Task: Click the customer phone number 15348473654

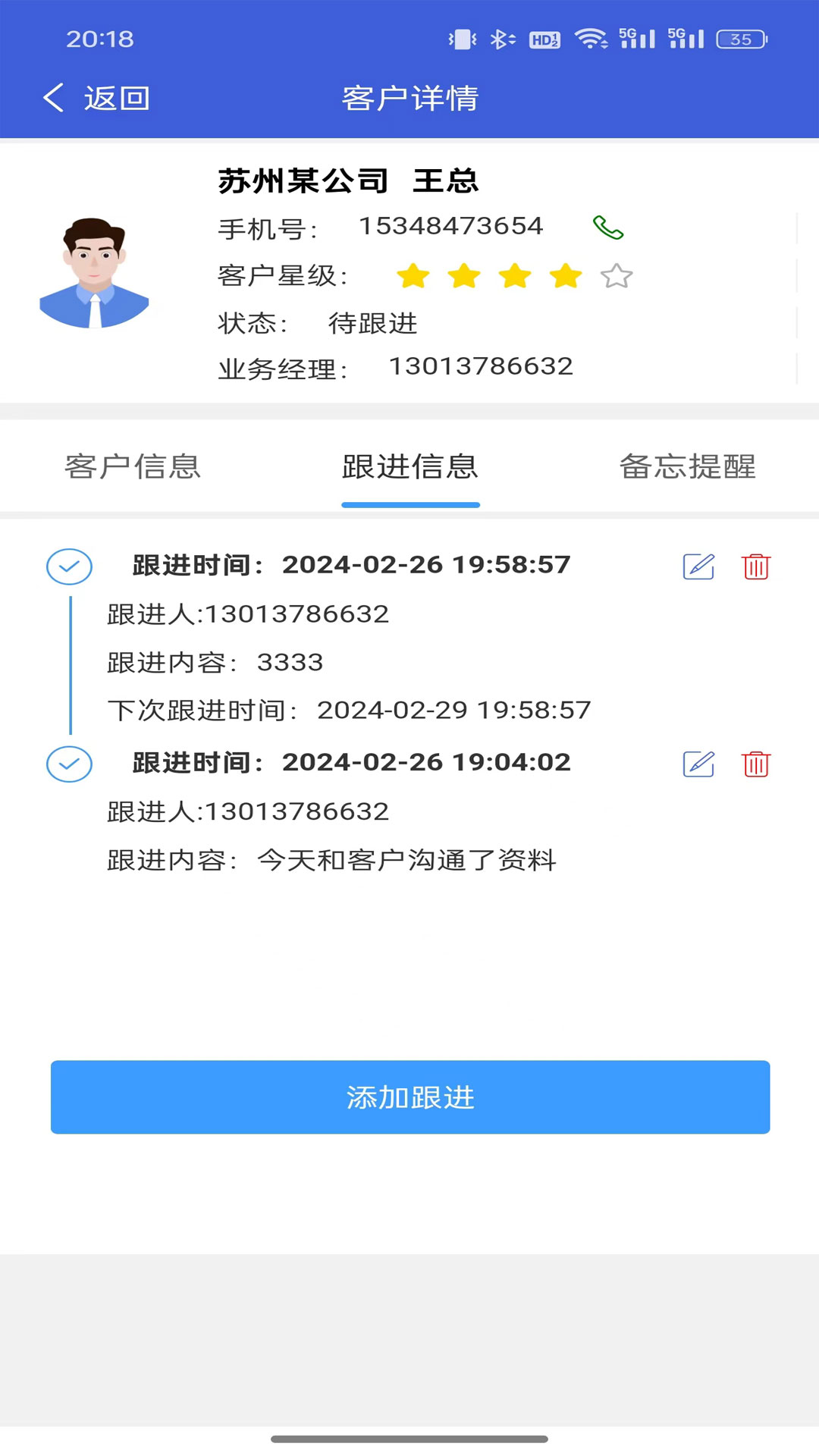Action: 452,225
